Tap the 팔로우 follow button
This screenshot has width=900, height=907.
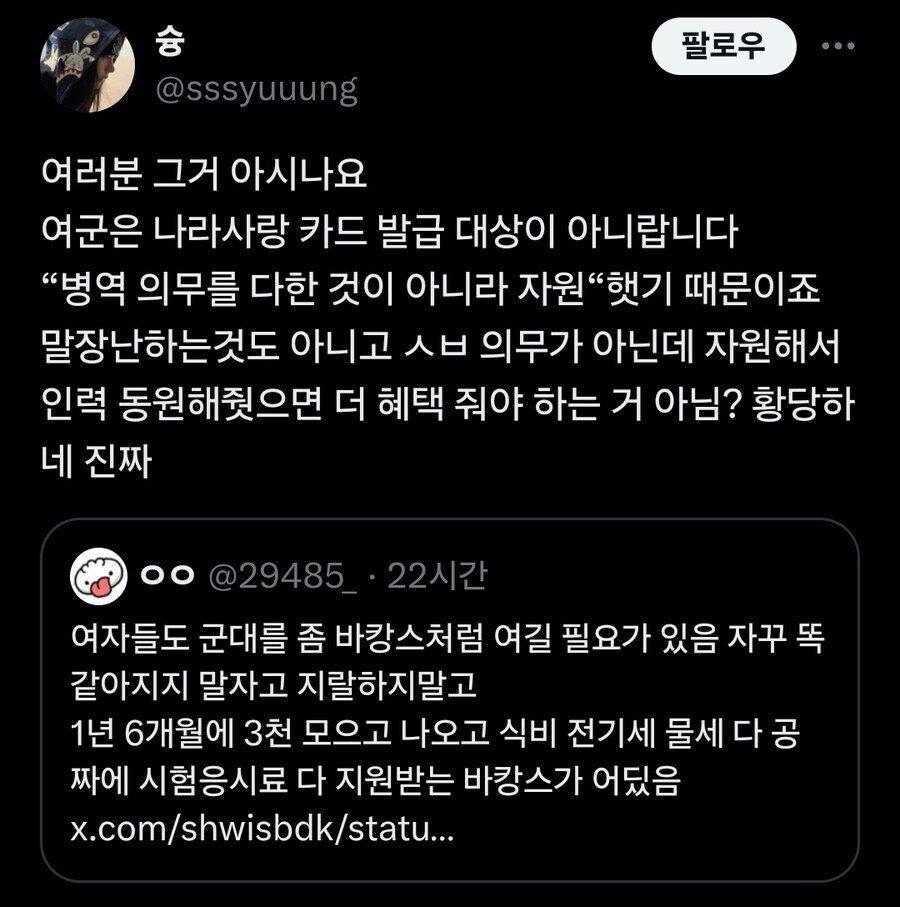[723, 46]
